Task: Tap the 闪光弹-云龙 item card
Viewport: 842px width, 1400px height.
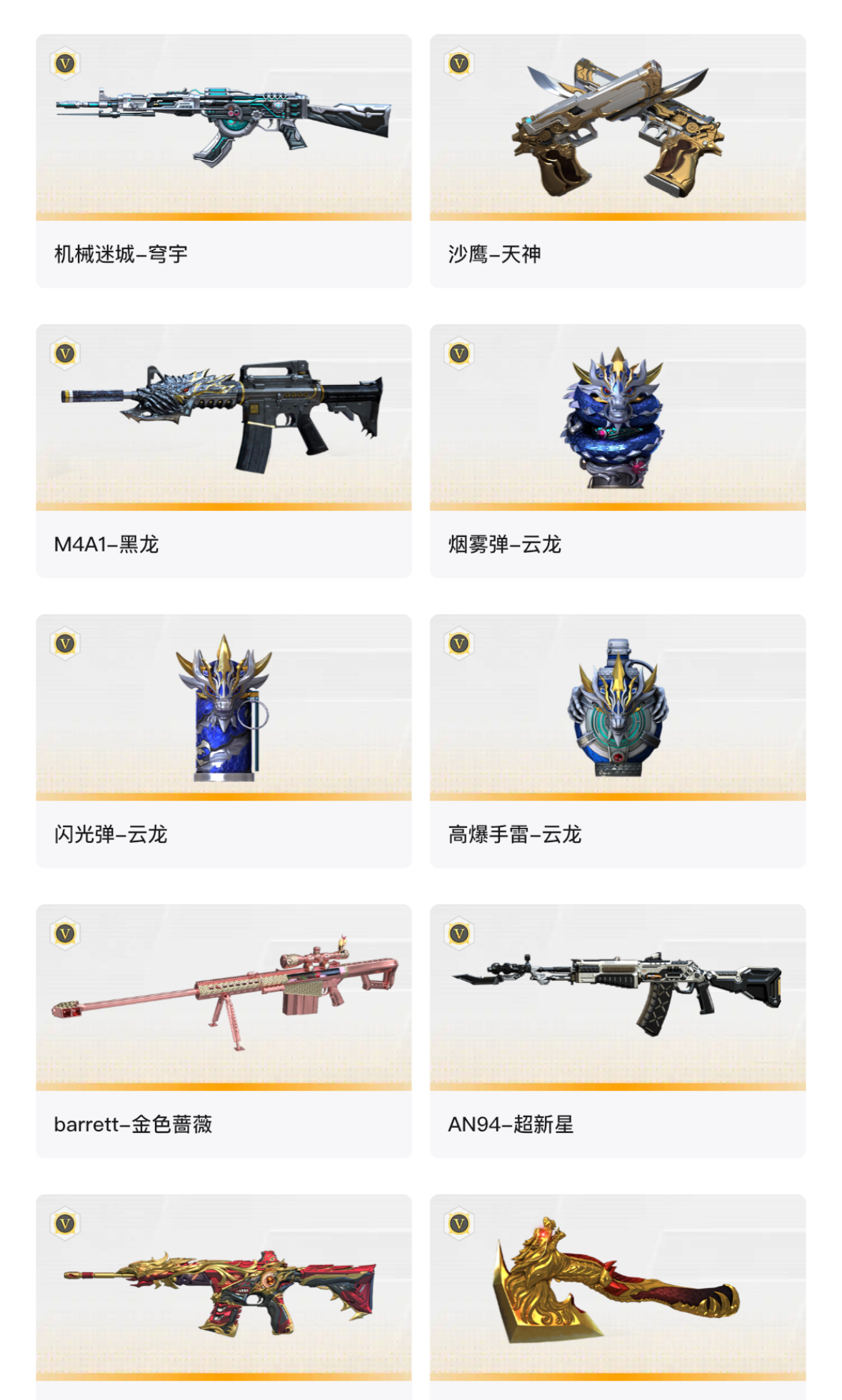Action: (x=224, y=741)
